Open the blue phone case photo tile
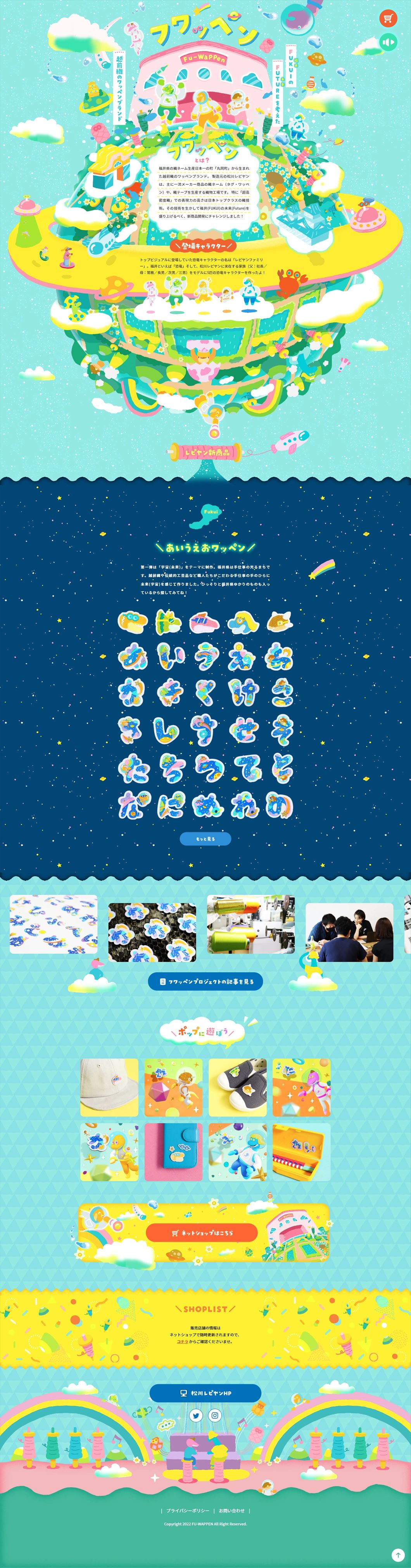 (174, 1152)
